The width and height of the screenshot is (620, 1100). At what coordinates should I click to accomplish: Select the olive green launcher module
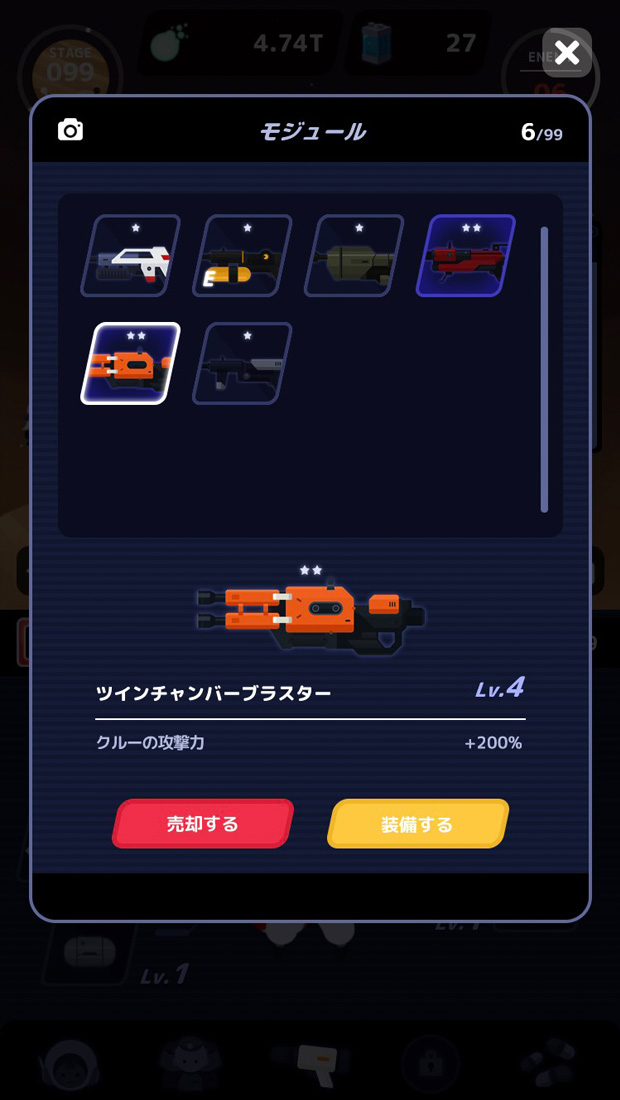[354, 256]
